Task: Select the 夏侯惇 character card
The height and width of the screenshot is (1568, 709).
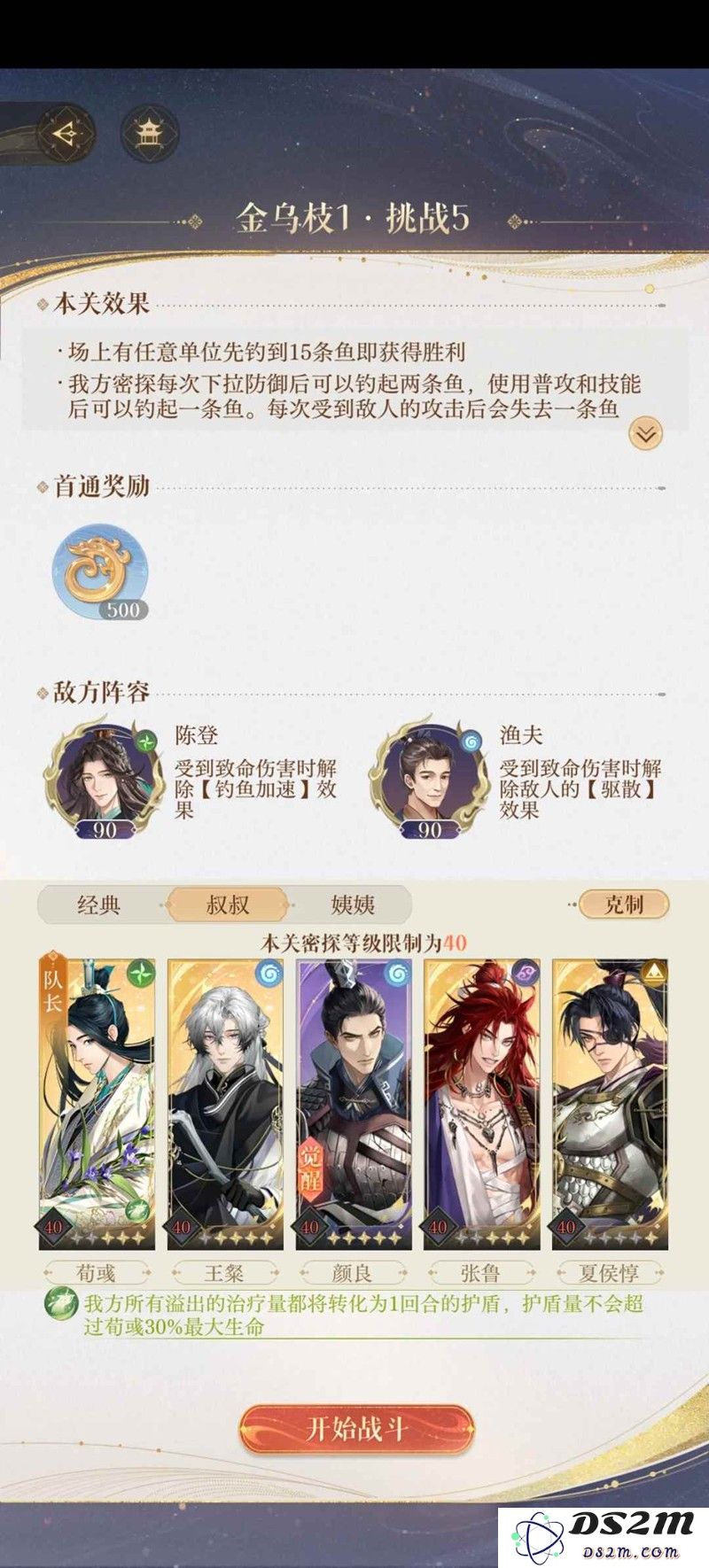Action: pos(610,1103)
